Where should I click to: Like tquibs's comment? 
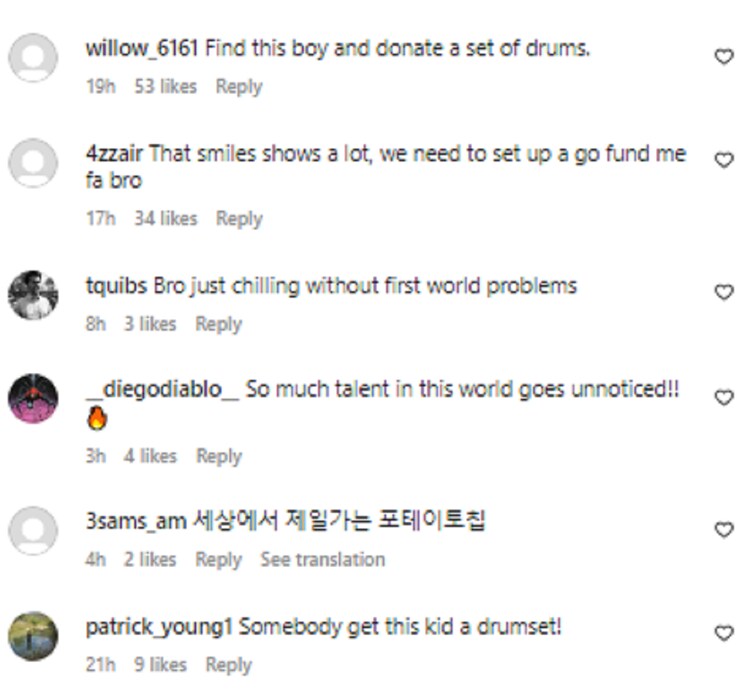(723, 292)
